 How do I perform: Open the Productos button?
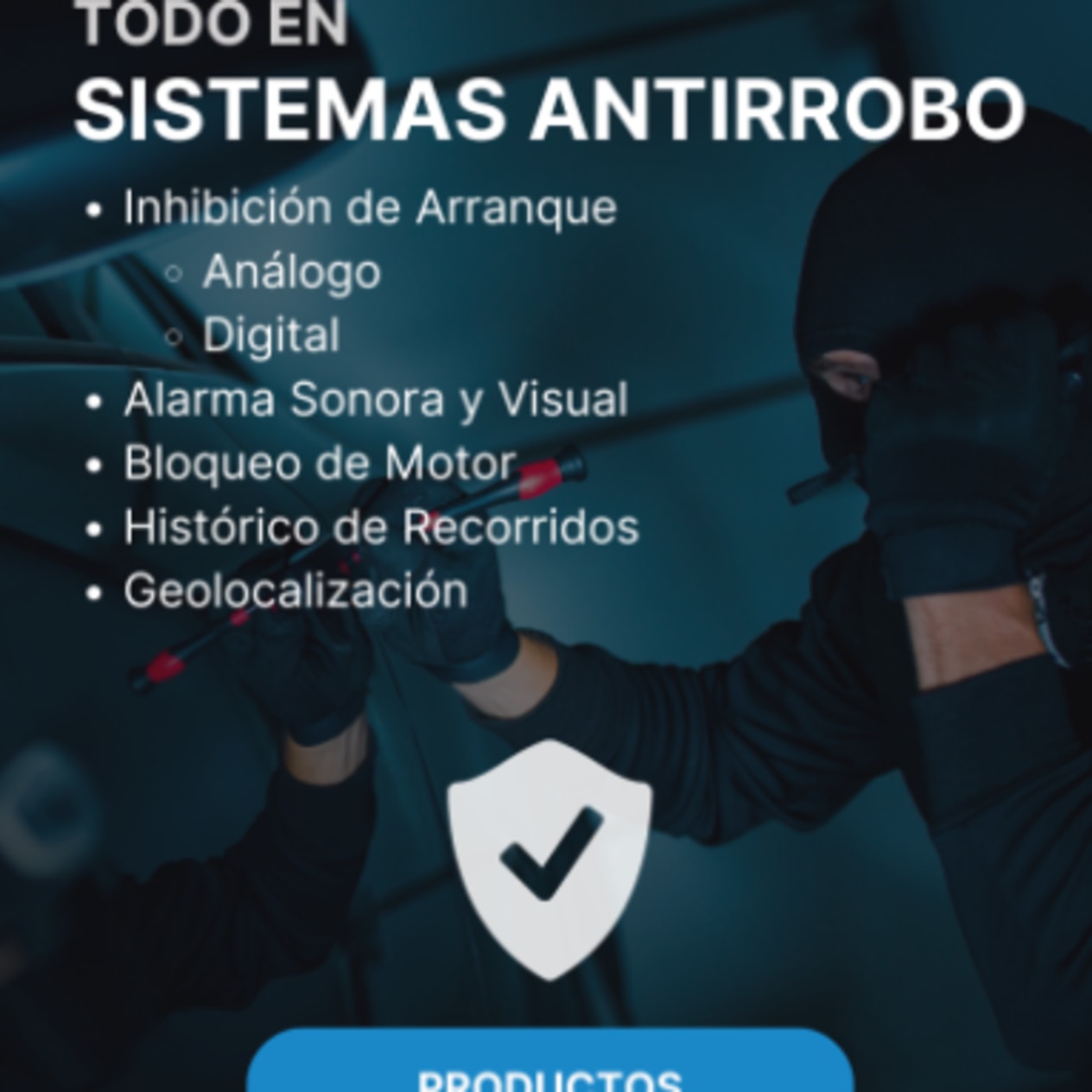pyautogui.click(x=549, y=1067)
